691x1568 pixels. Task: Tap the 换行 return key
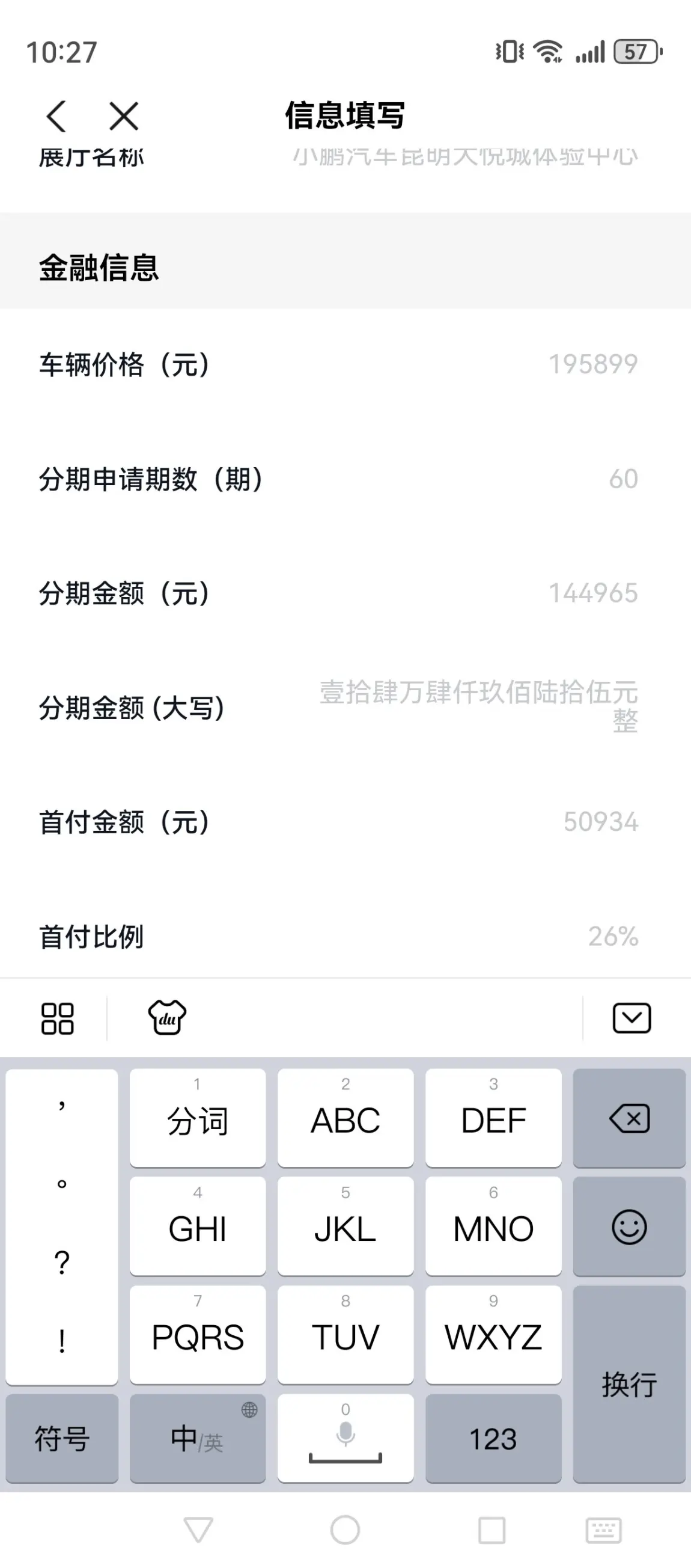click(x=629, y=1384)
